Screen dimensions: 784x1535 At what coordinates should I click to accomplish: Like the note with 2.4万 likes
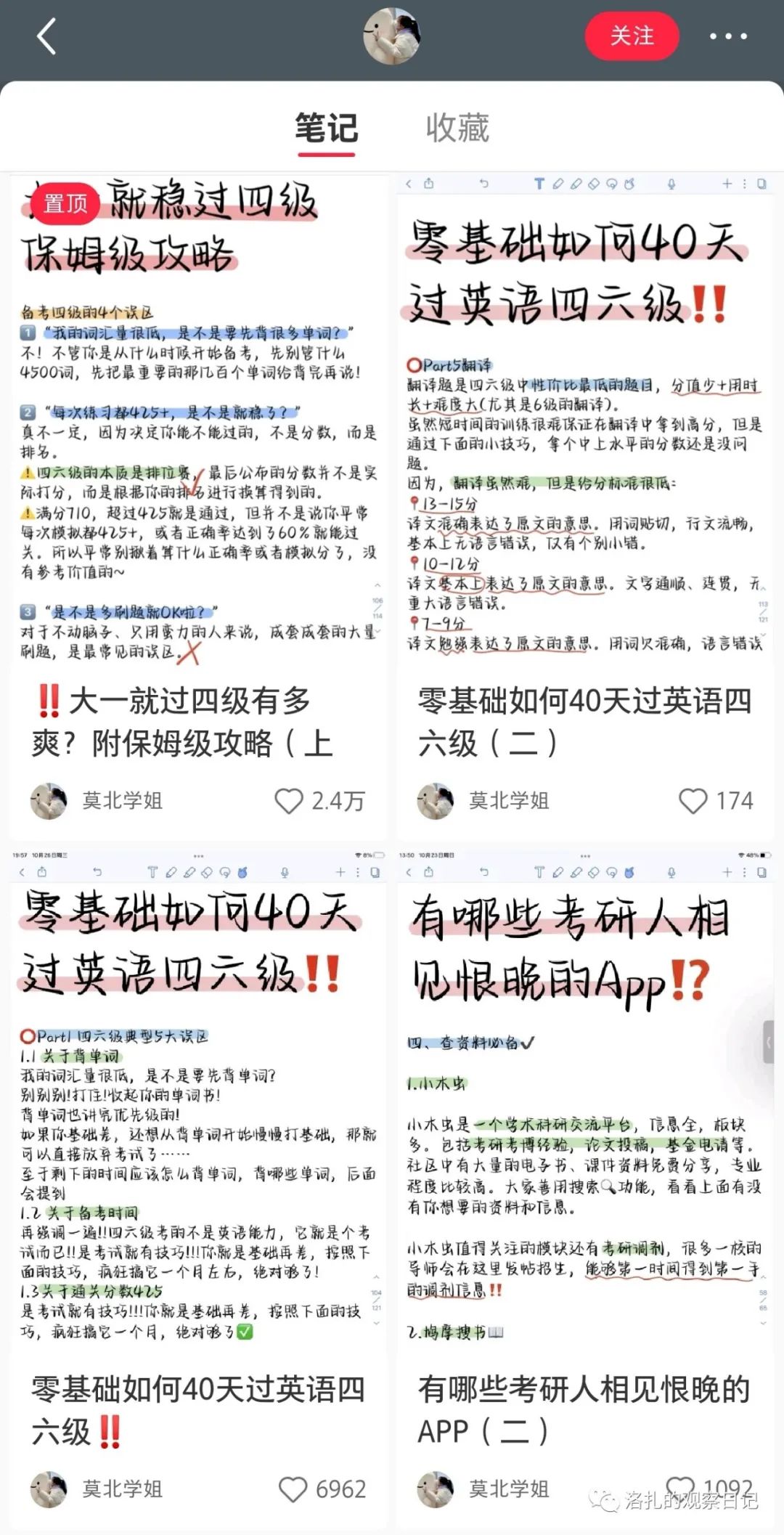coord(289,801)
